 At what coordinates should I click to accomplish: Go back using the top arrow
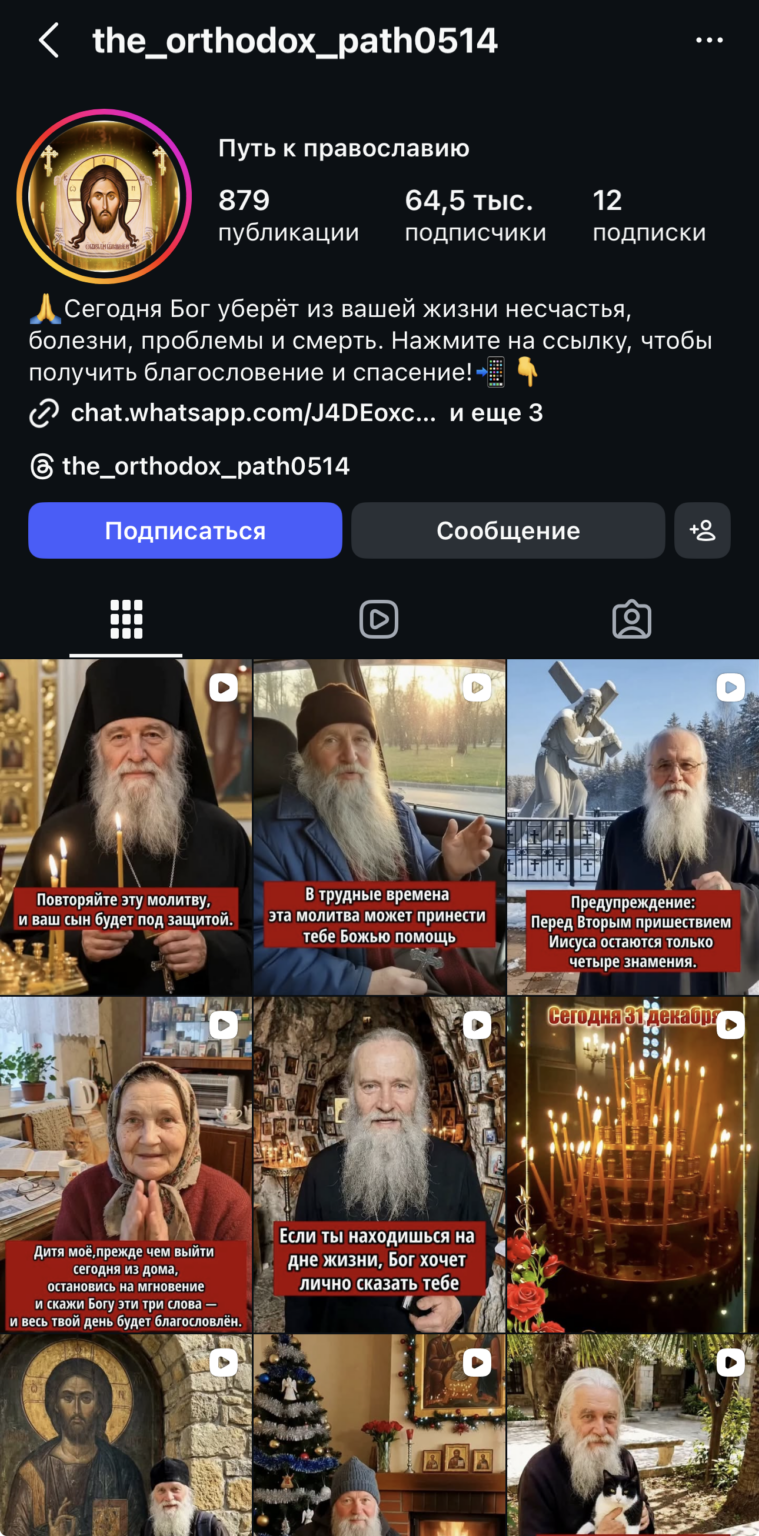pyautogui.click(x=48, y=41)
